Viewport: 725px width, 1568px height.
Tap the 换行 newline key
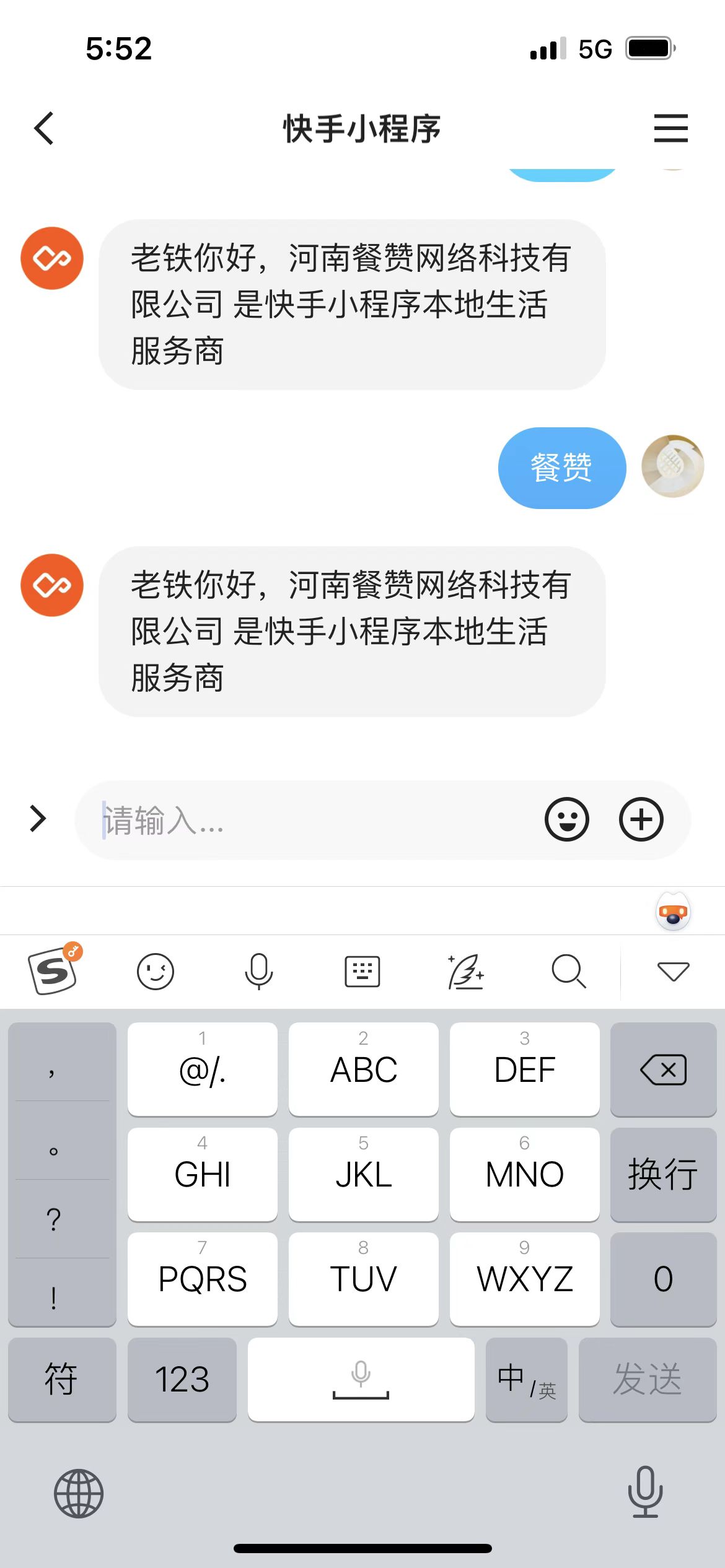pos(663,1174)
